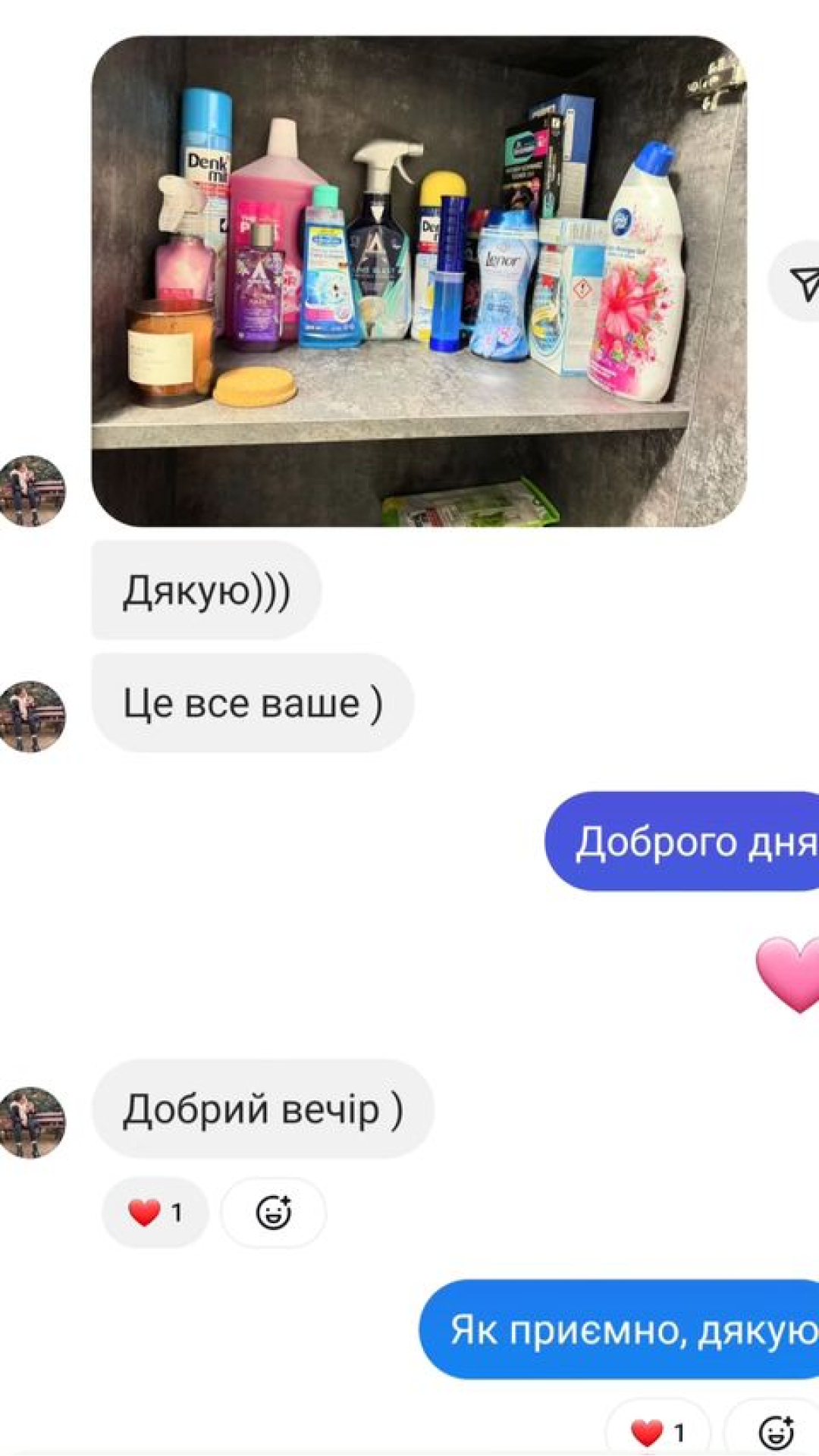Add emoji reaction to "Як приємно, дякую"
Viewport: 819px width, 1456px height.
pos(775,1432)
